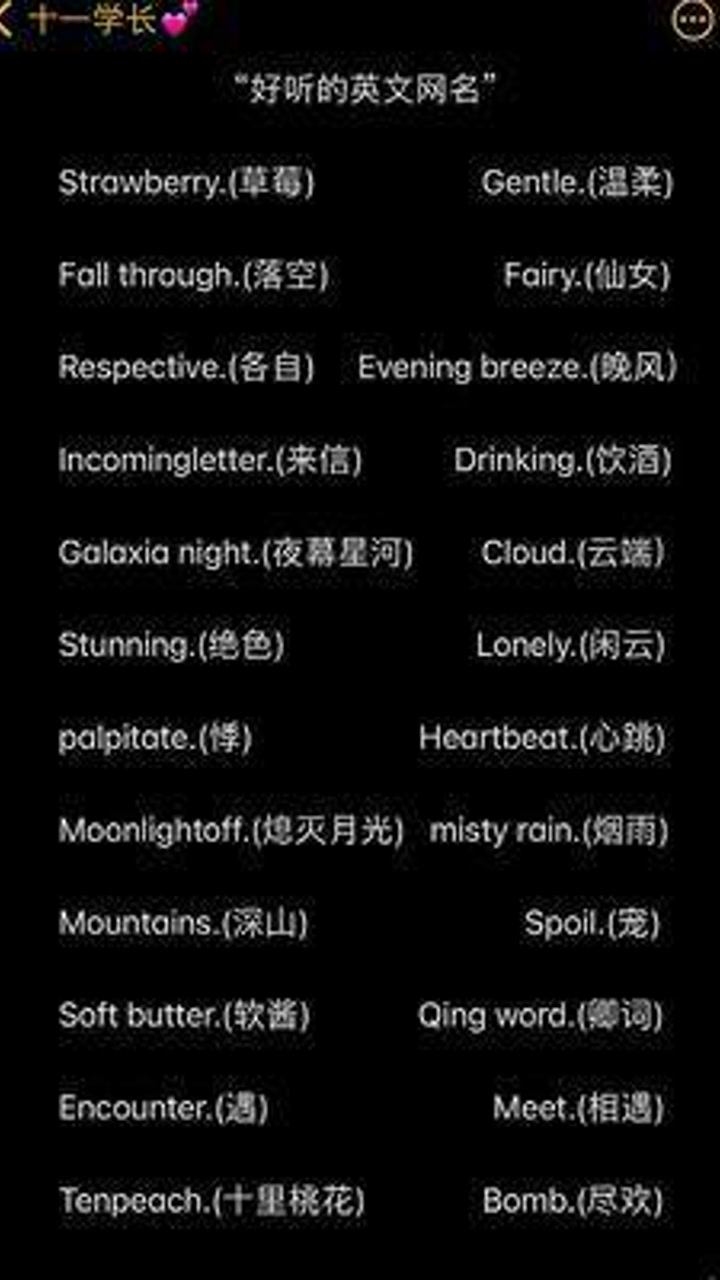Tap Galaxia night.(夜幕星河)
The width and height of the screenshot is (720, 1280).
click(236, 553)
